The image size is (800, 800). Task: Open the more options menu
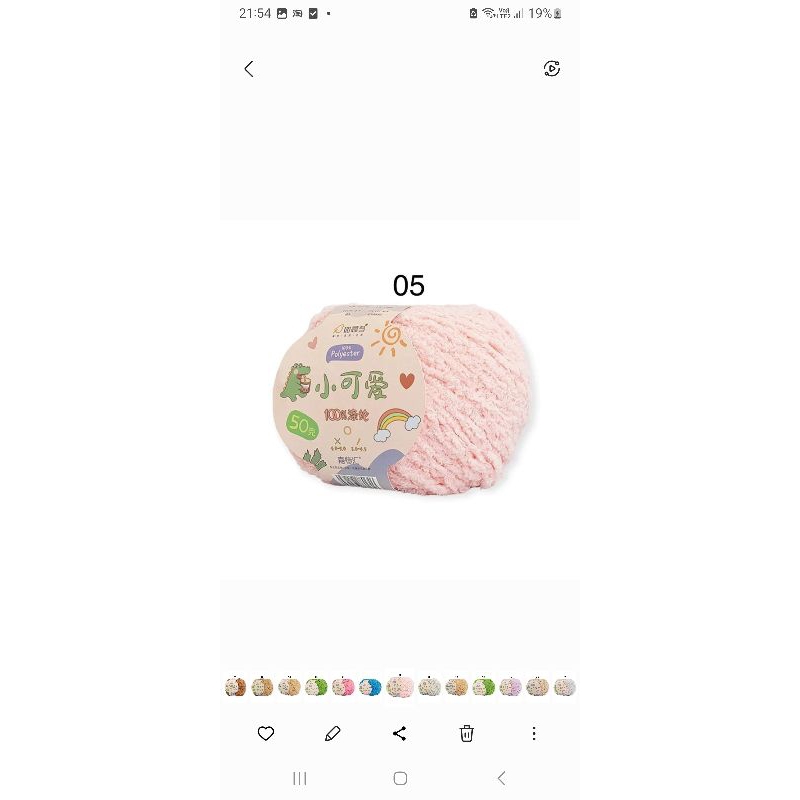point(534,734)
